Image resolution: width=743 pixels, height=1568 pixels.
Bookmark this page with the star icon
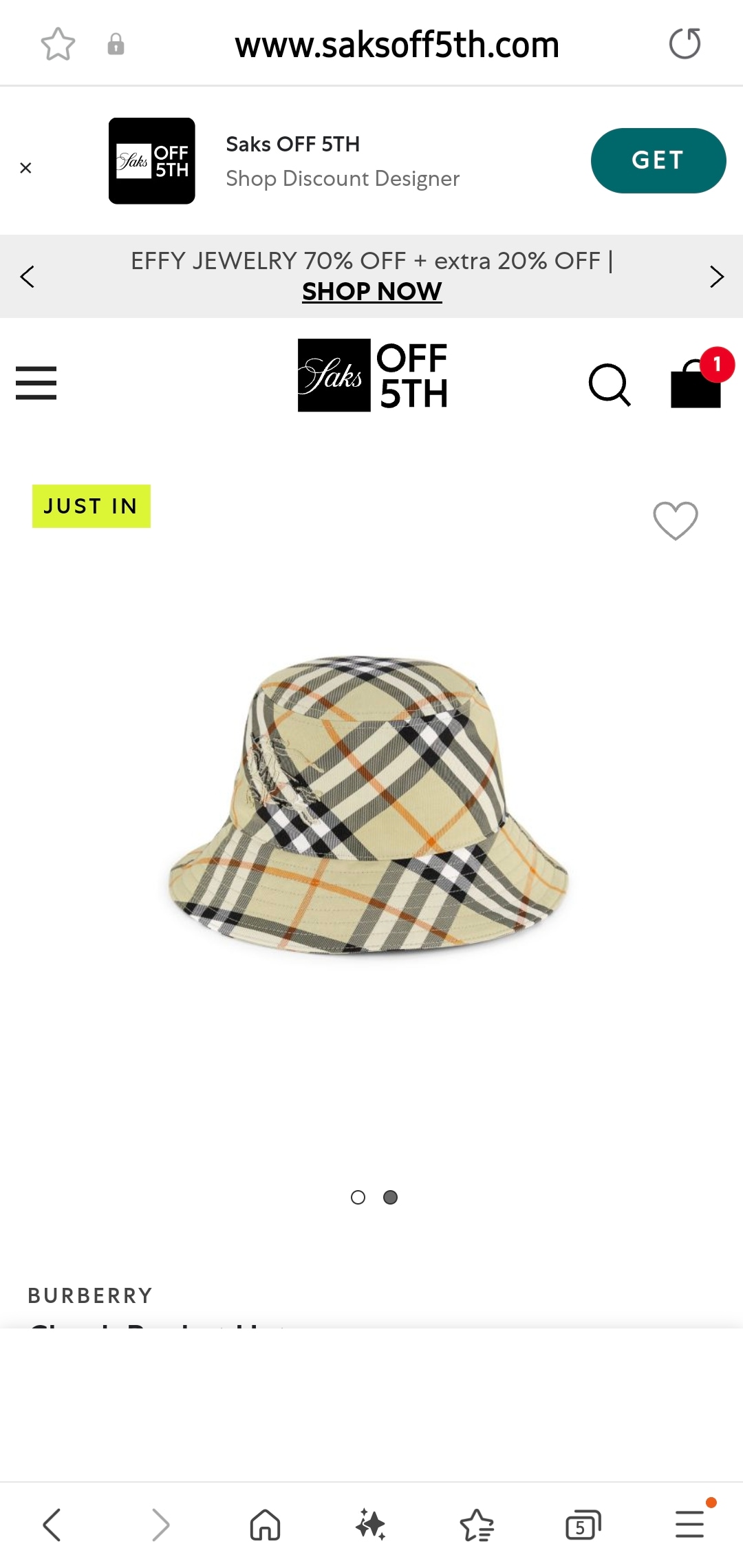coord(58,45)
